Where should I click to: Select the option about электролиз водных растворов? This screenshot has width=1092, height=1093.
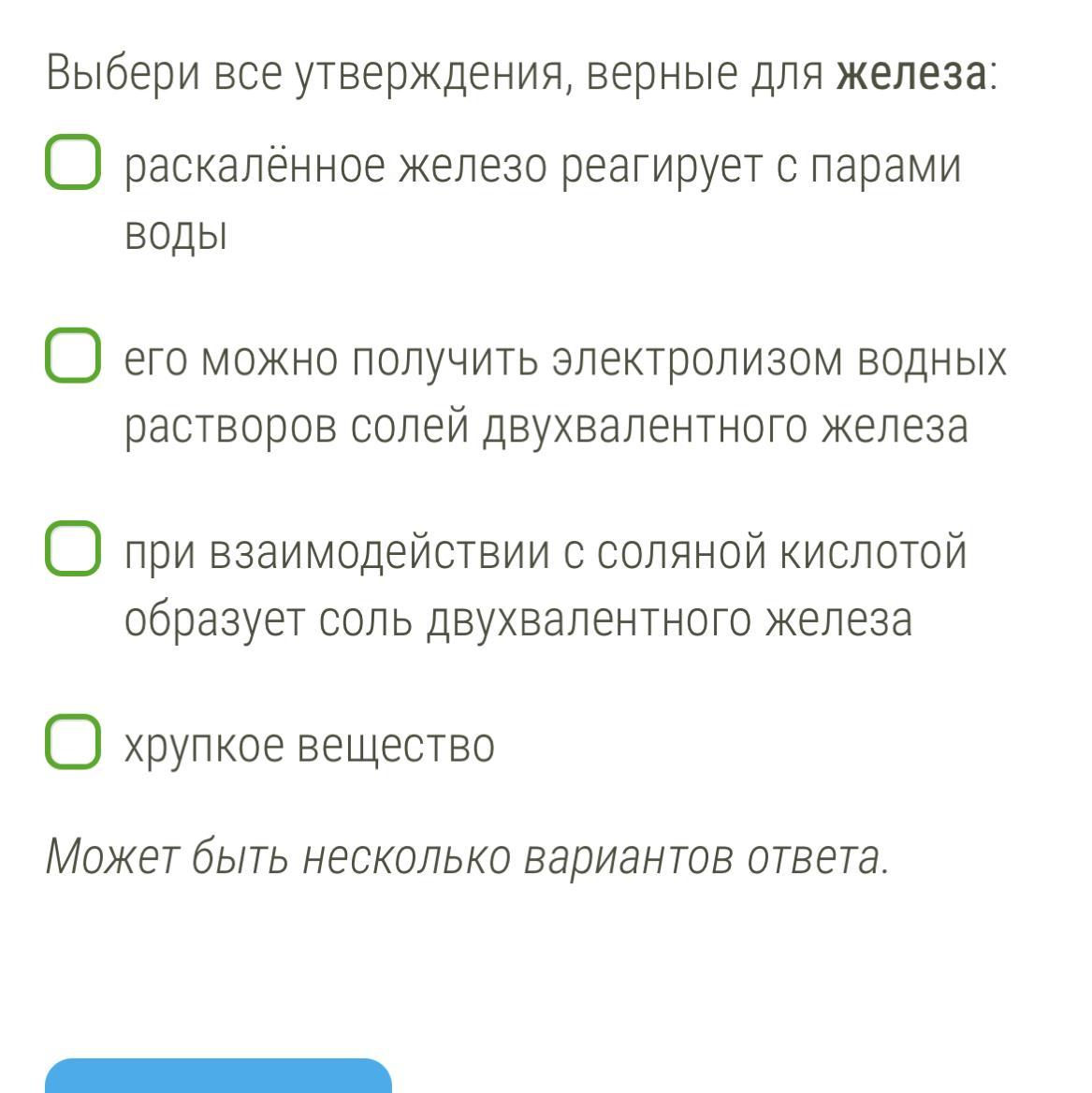[x=73, y=356]
